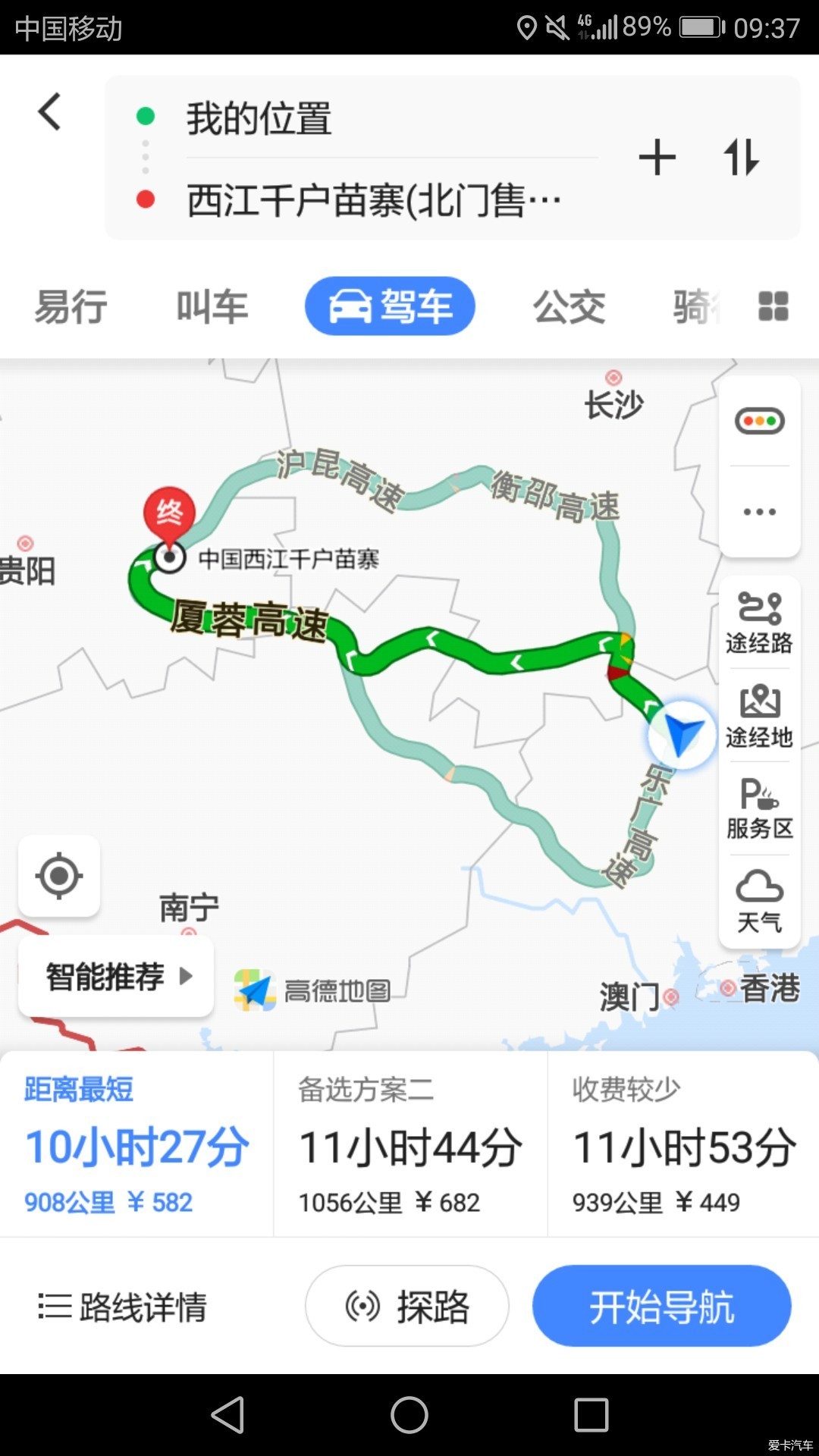Image resolution: width=819 pixels, height=1456 pixels.
Task: Switch to the 易行 tab
Action: [x=71, y=307]
